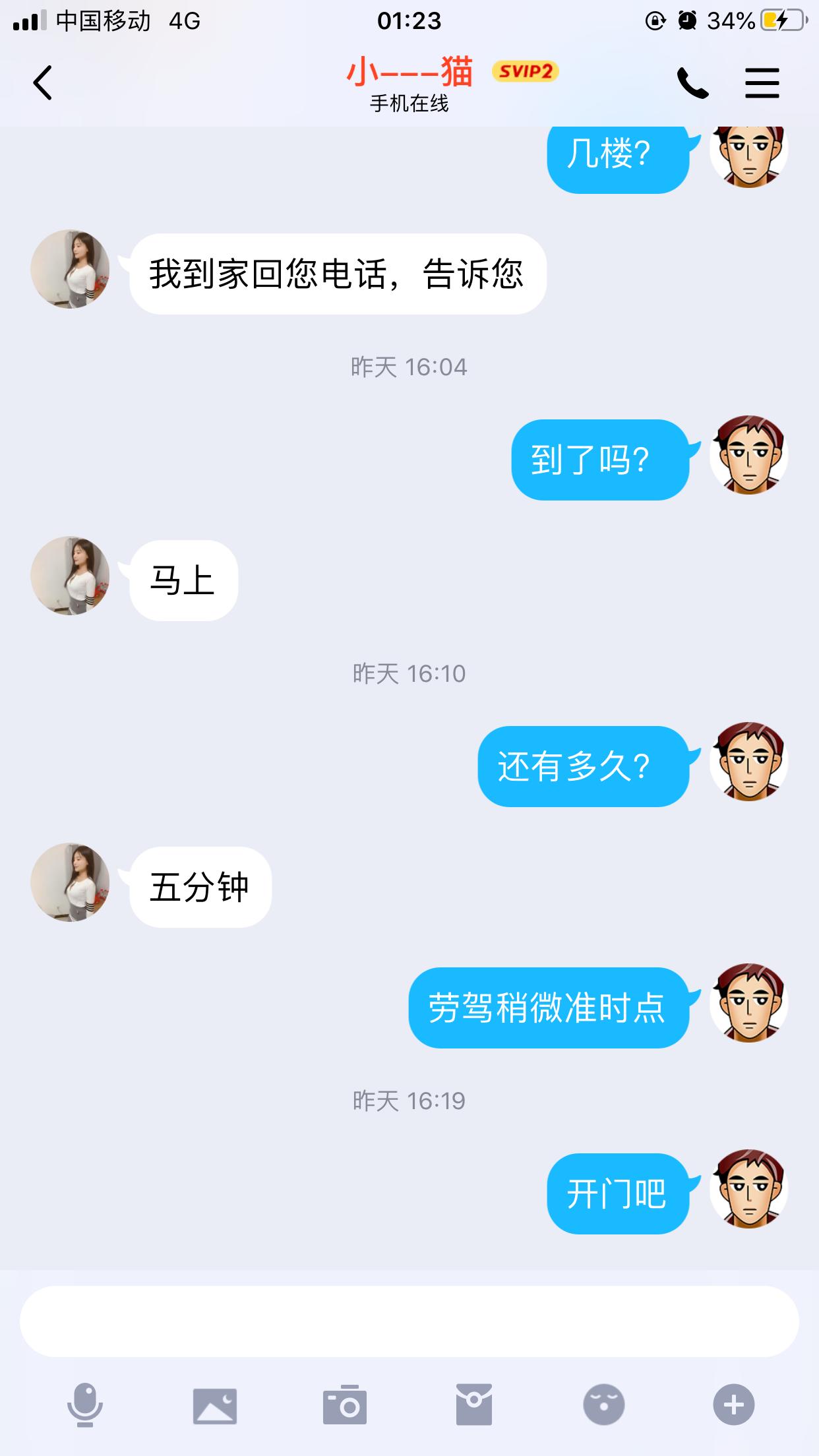Open the emoji sticker panel
The height and width of the screenshot is (1456, 819).
[x=605, y=1405]
